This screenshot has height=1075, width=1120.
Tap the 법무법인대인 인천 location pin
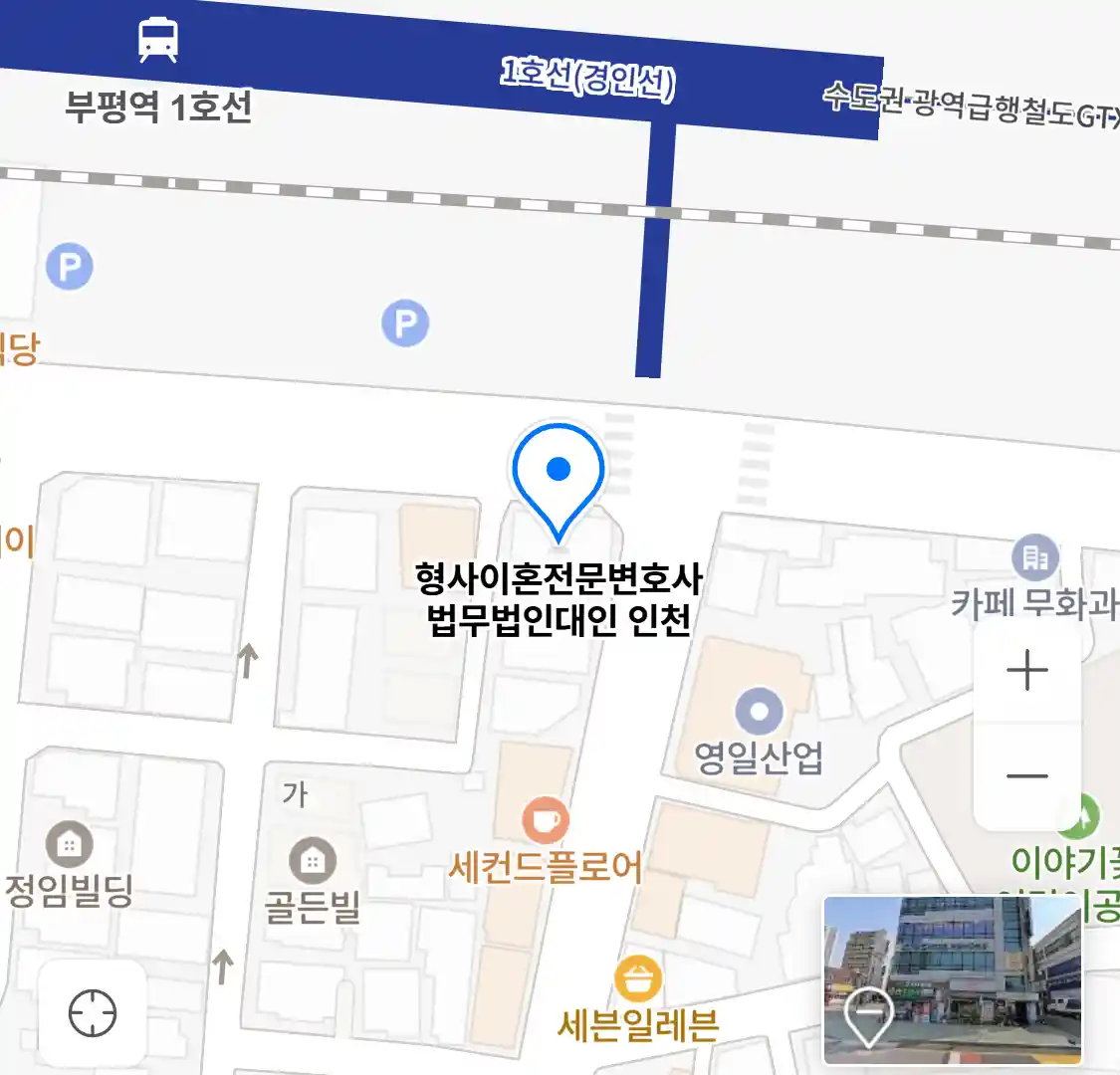(x=559, y=476)
